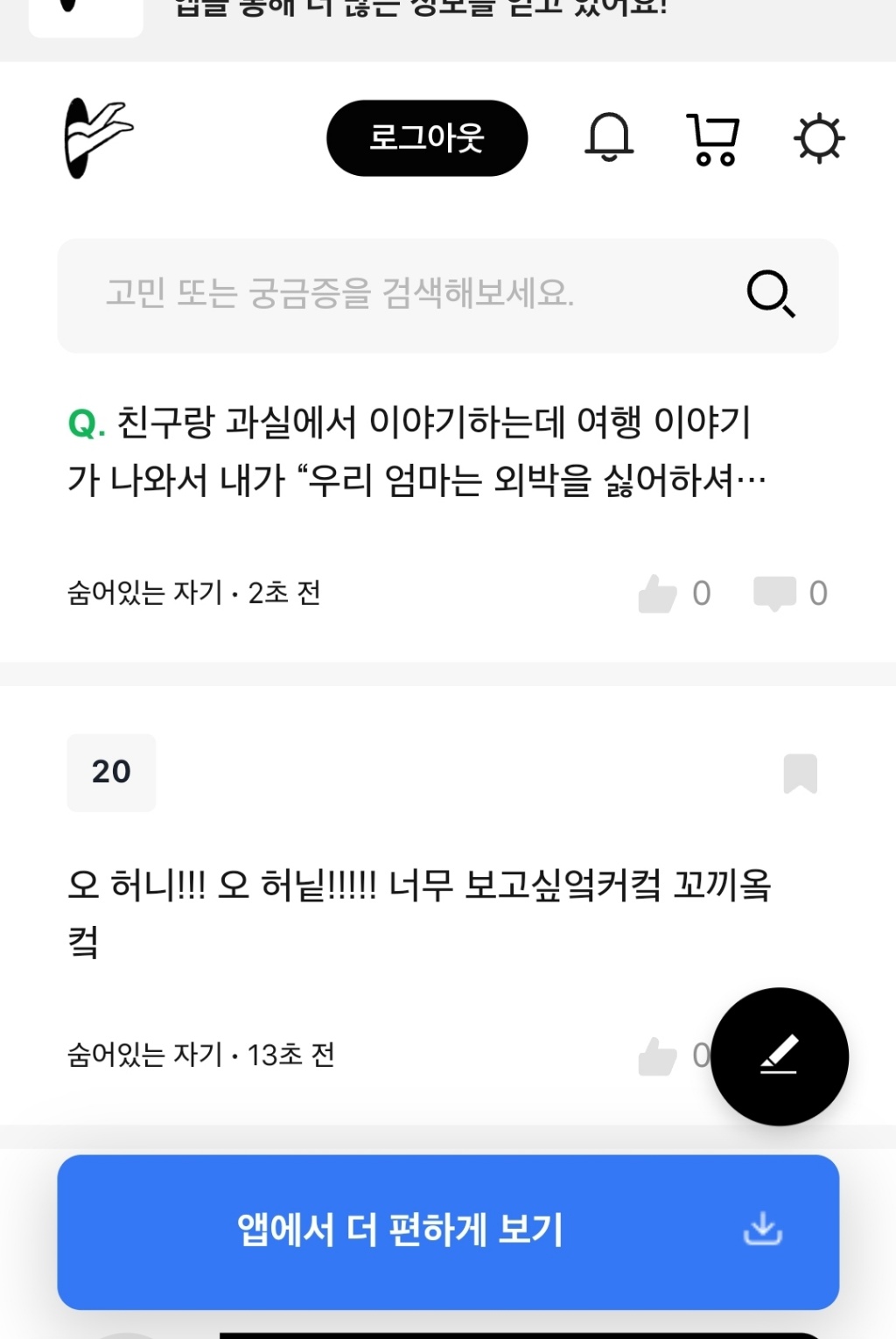
Task: Tap the 로그아웃 button
Action: [x=427, y=138]
